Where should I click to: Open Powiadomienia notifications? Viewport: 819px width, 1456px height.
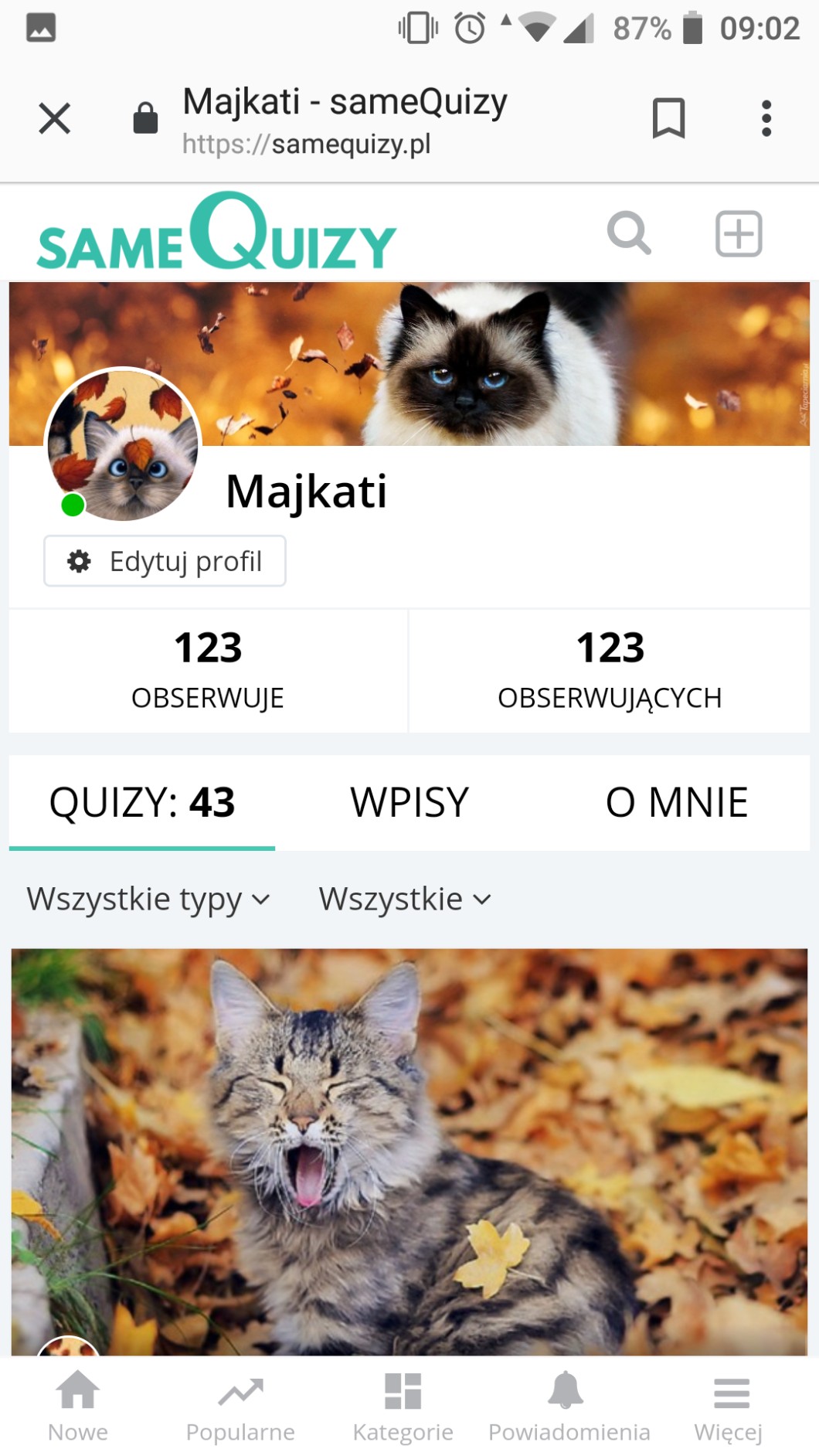569,1407
